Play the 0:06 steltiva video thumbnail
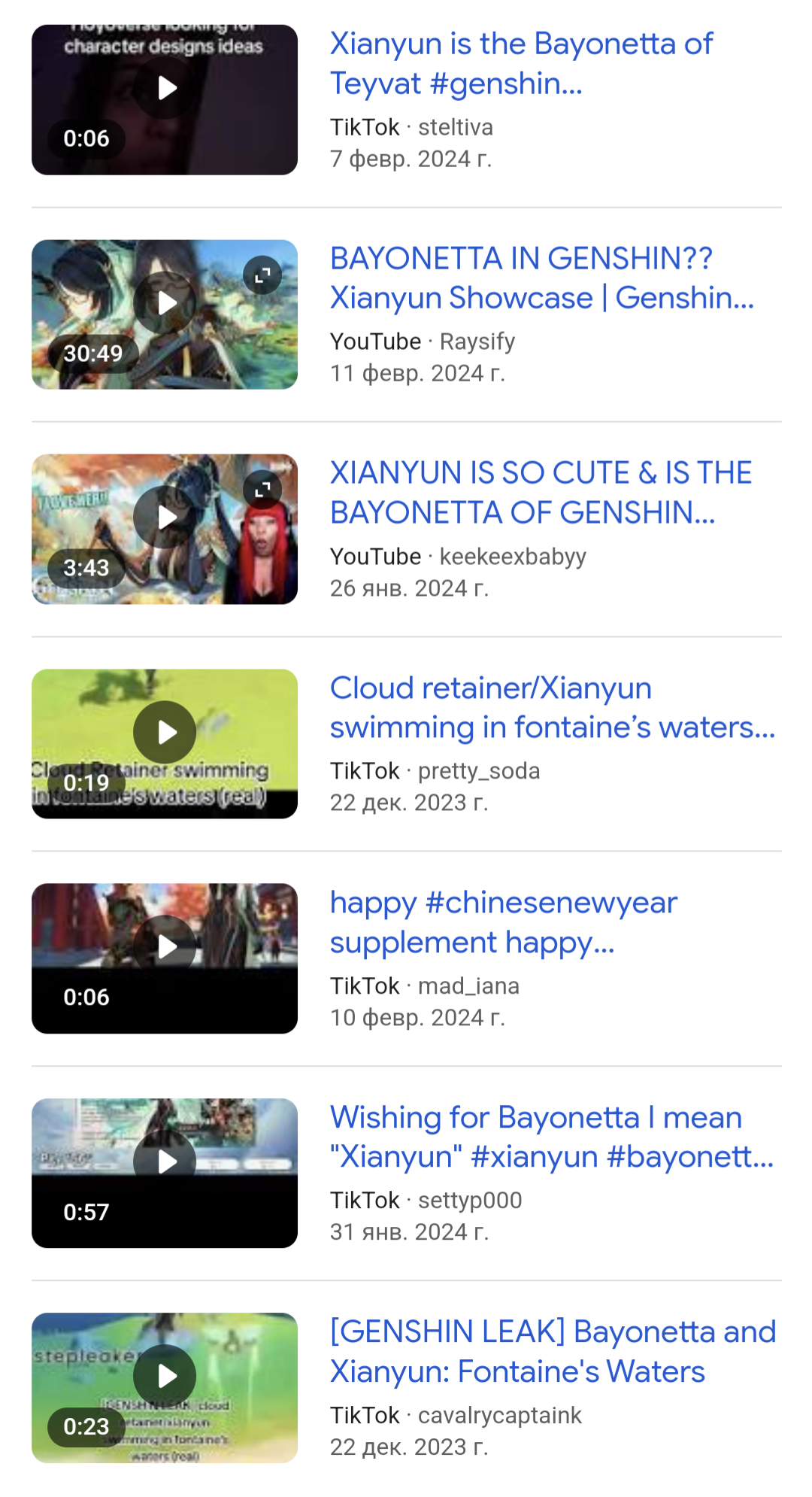Screen dimensions: 812x1497 (165, 100)
